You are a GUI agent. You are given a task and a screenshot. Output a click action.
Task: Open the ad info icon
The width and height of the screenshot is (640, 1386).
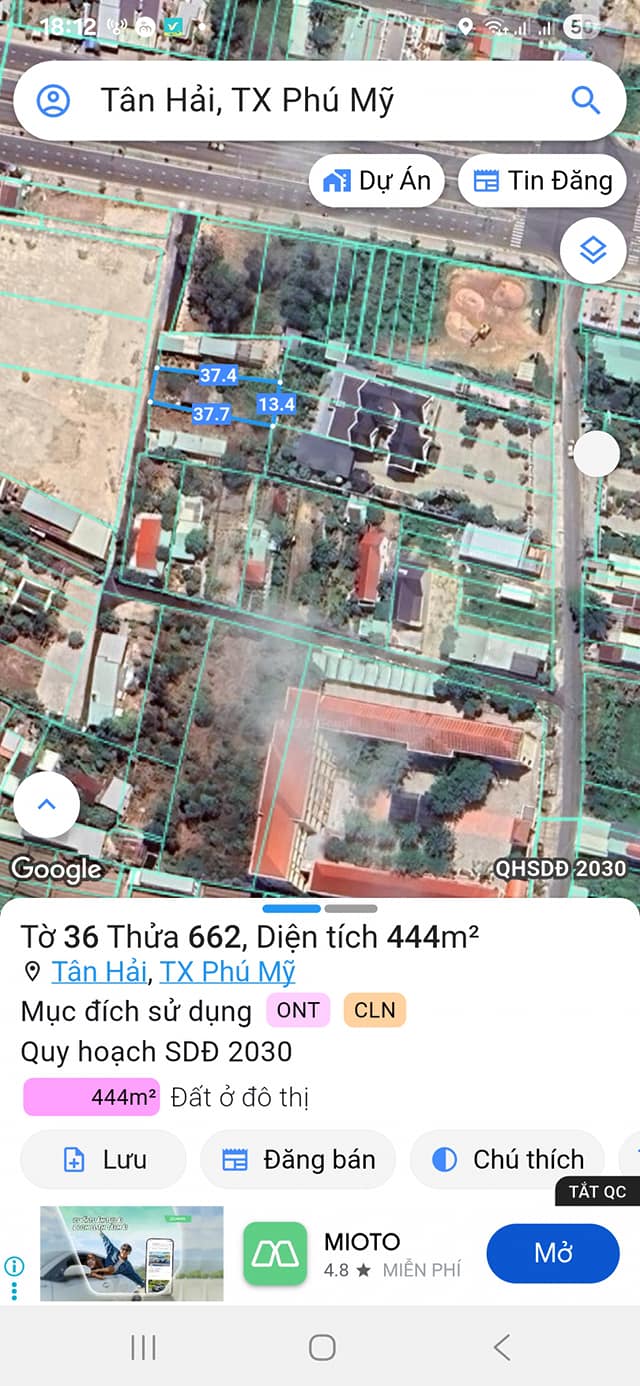14,1266
